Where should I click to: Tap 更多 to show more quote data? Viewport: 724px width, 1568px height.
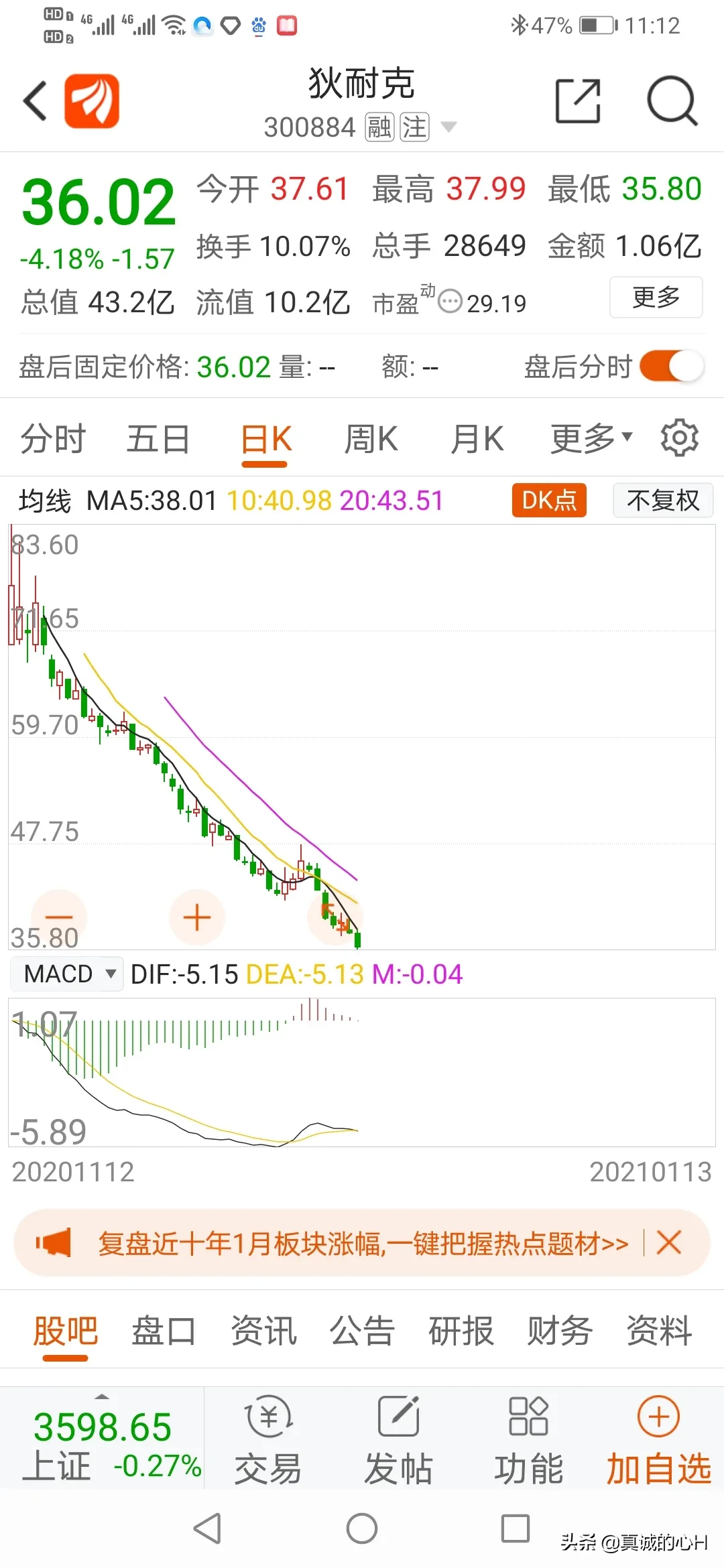(656, 297)
